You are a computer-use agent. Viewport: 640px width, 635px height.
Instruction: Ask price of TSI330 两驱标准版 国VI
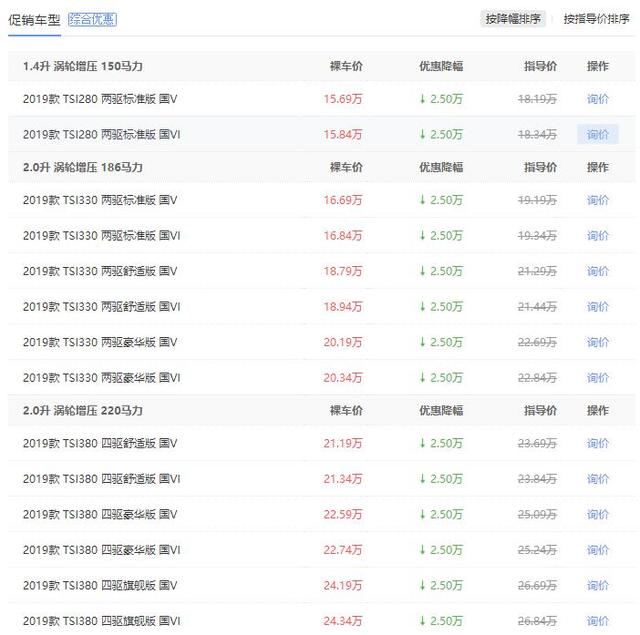(598, 236)
